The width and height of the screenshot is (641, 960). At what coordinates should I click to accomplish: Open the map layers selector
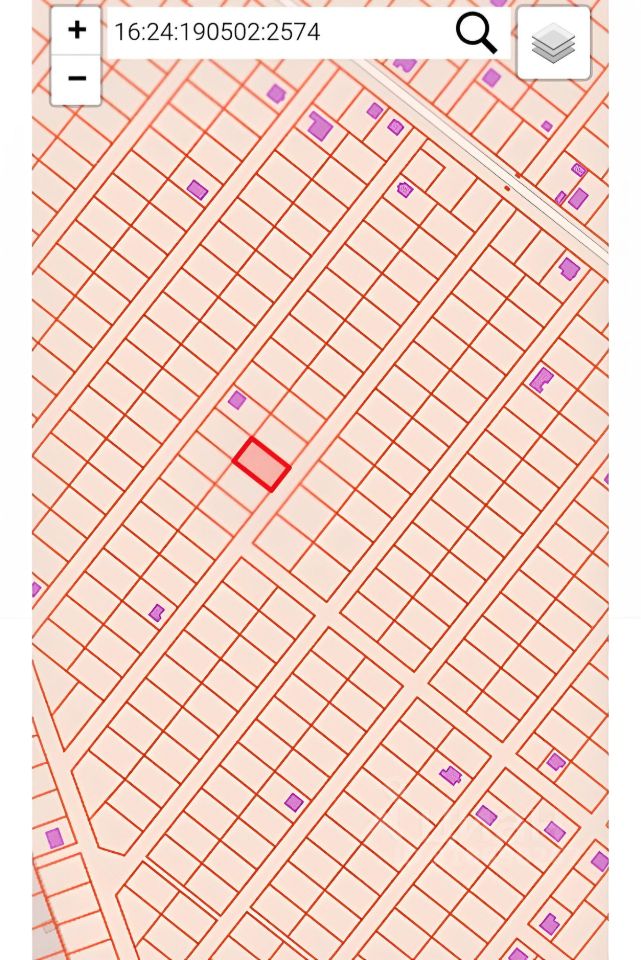[553, 43]
